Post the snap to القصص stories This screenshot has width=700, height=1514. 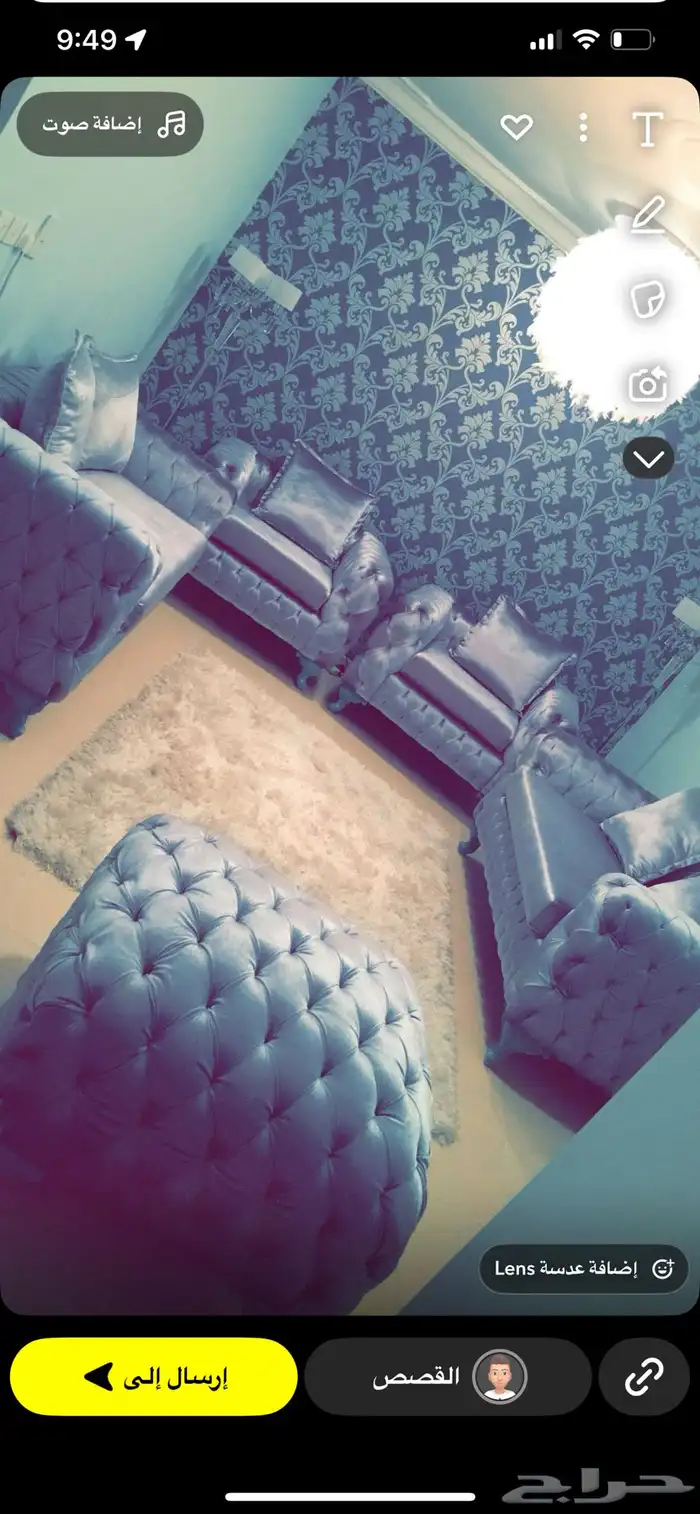[447, 1377]
